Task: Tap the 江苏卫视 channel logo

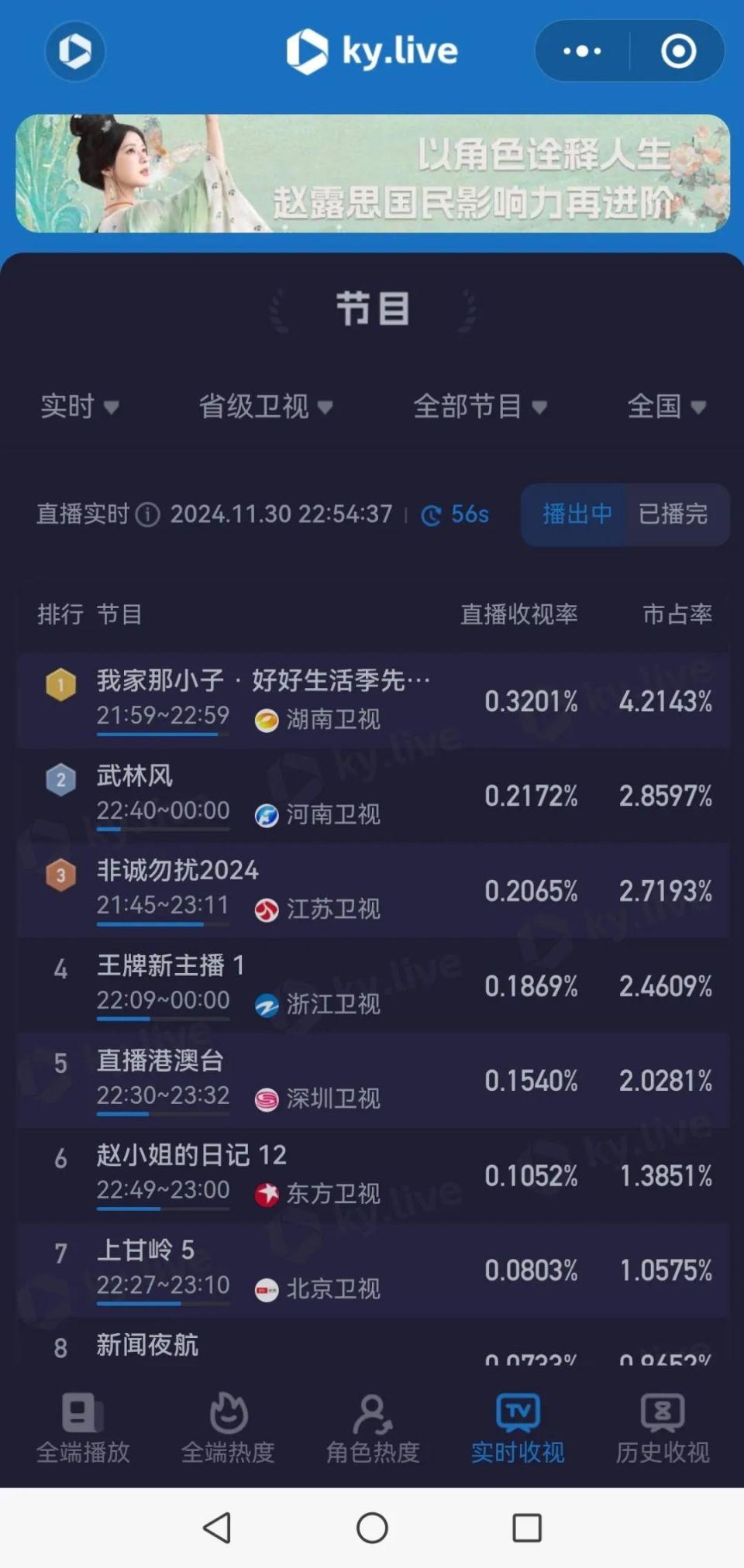Action: click(x=267, y=910)
